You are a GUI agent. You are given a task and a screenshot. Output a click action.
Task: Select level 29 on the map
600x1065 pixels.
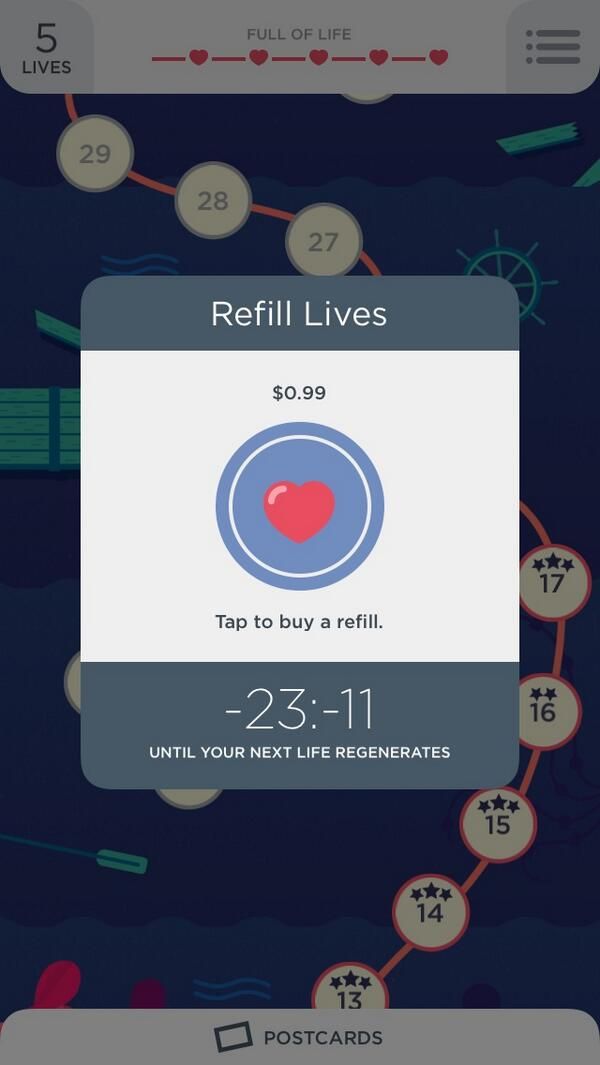click(95, 153)
